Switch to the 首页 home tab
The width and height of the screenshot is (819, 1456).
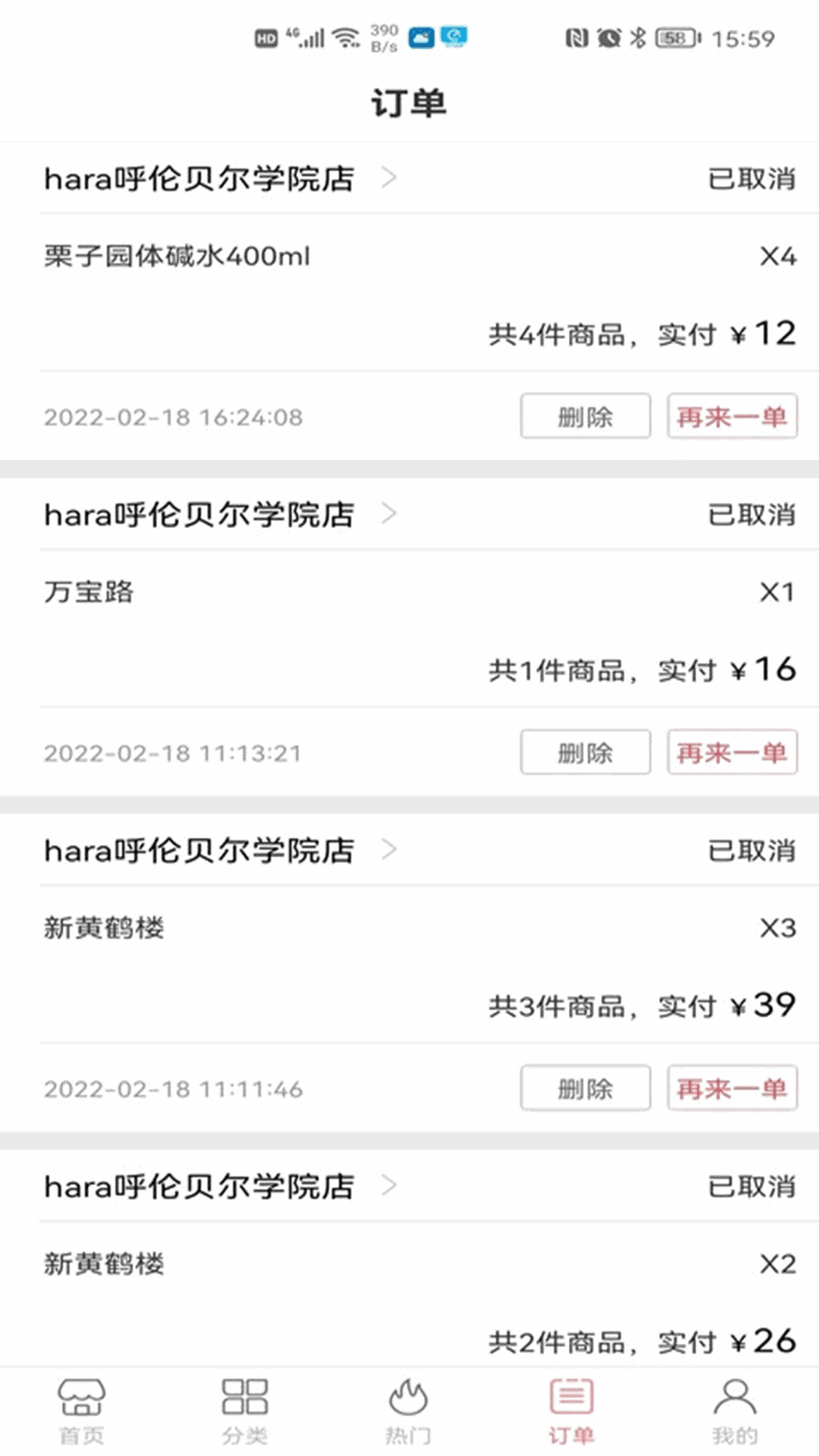pos(81,1410)
